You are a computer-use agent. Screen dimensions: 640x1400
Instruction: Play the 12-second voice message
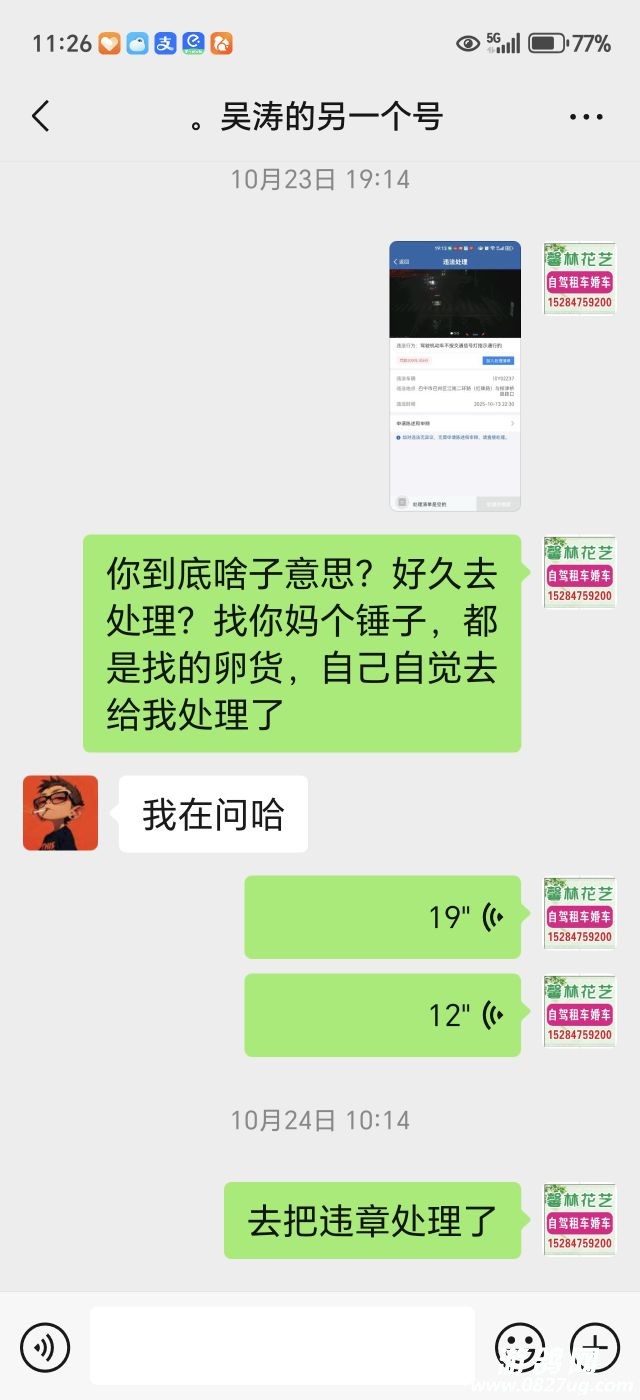(382, 1015)
